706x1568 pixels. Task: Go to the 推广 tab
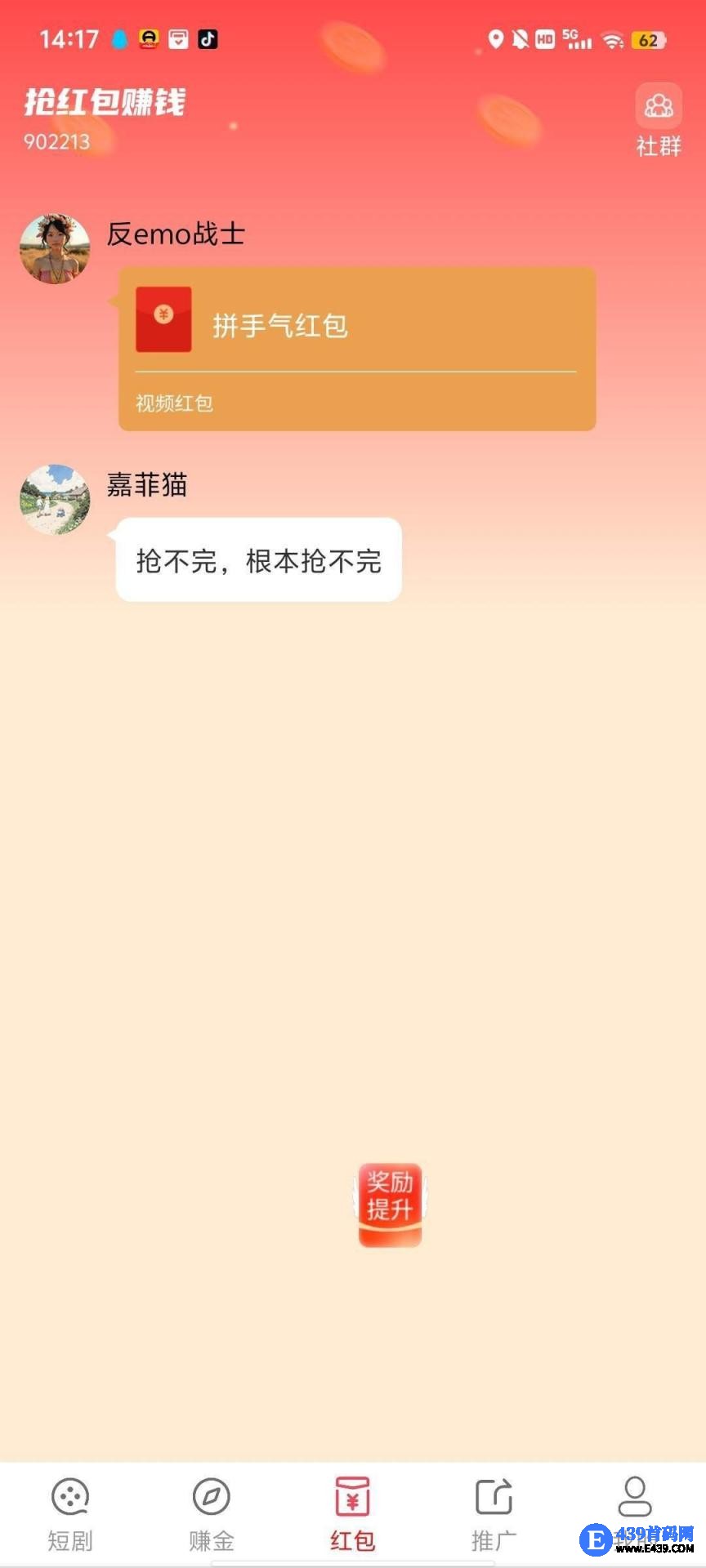tap(494, 1513)
